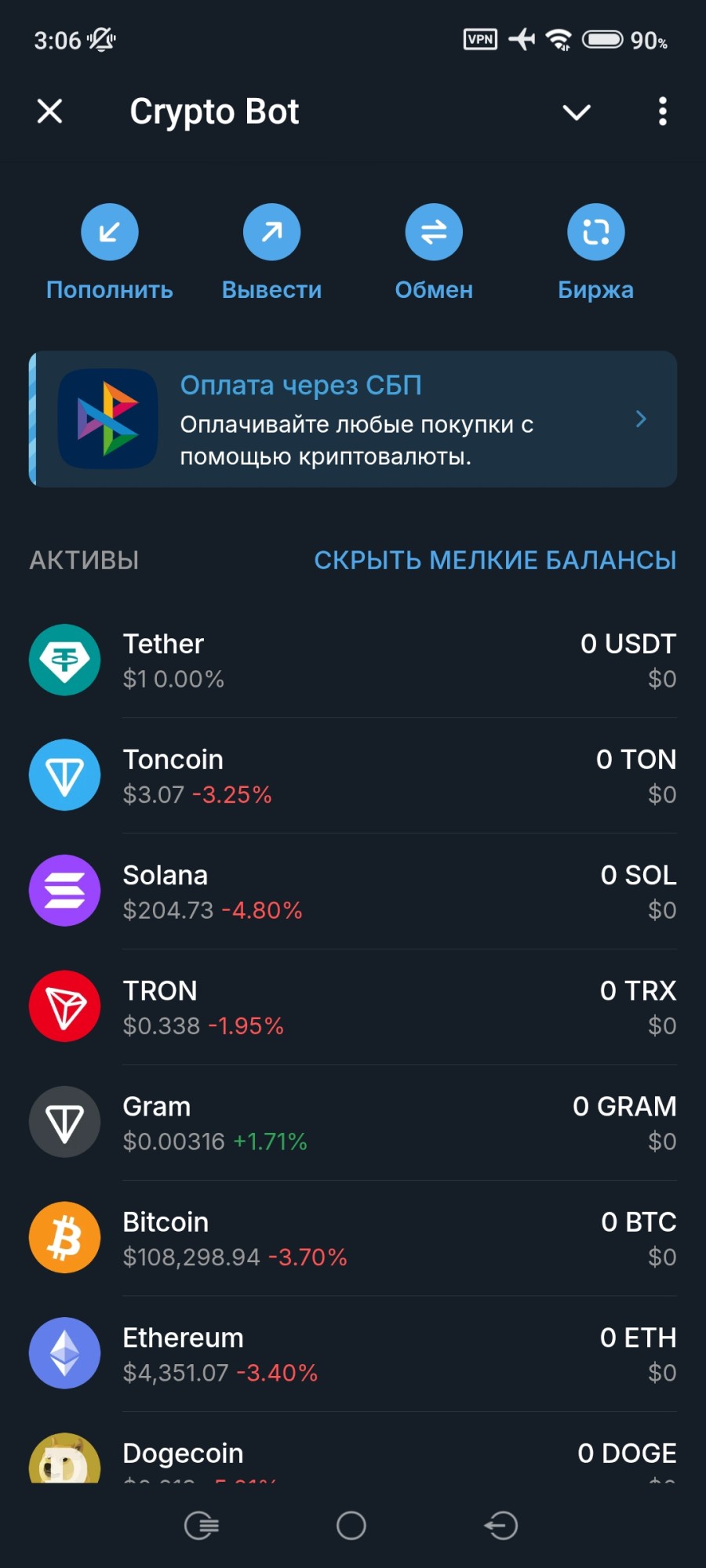This screenshot has height=1568, width=706.
Task: Close the Crypto Bot mini app
Action: click(x=50, y=111)
